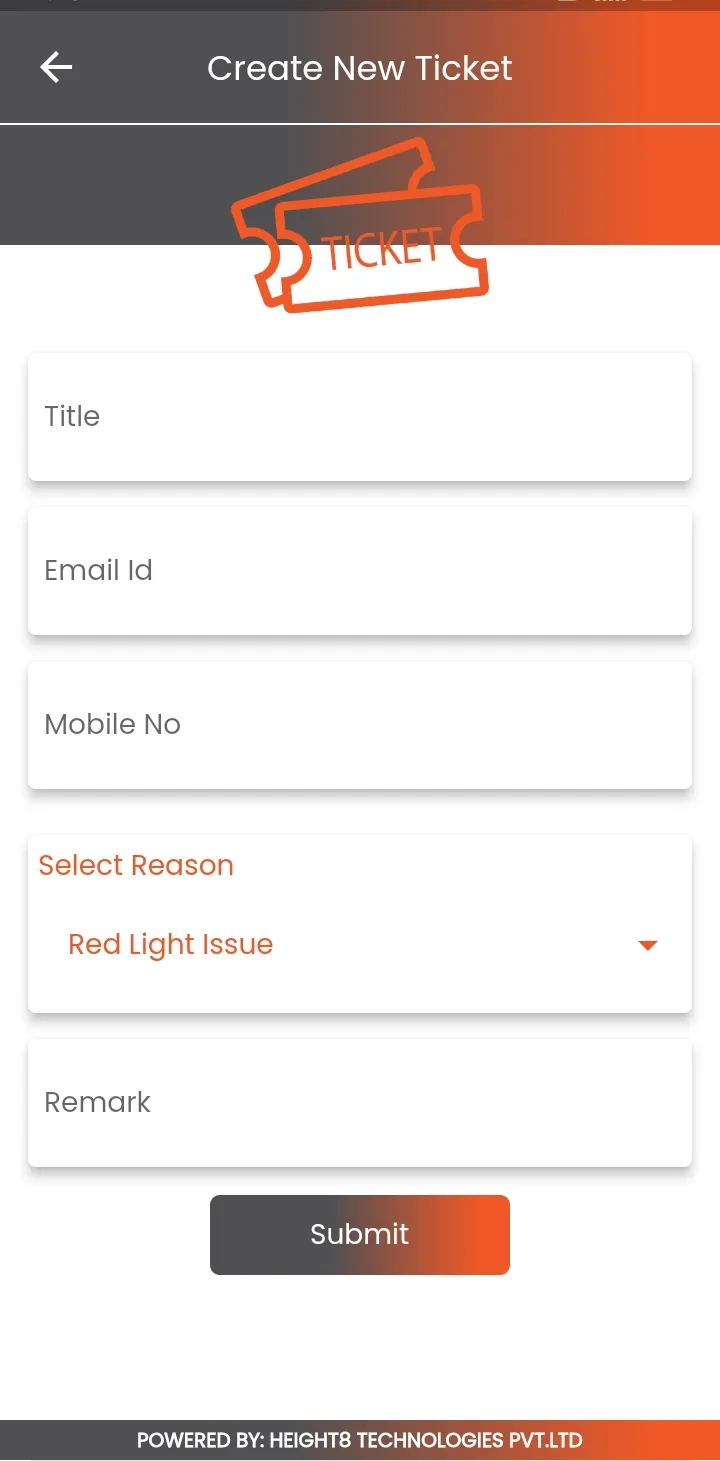Click the dropdown arrow next to Red Light Issue
This screenshot has height=1461, width=720.
648,944
